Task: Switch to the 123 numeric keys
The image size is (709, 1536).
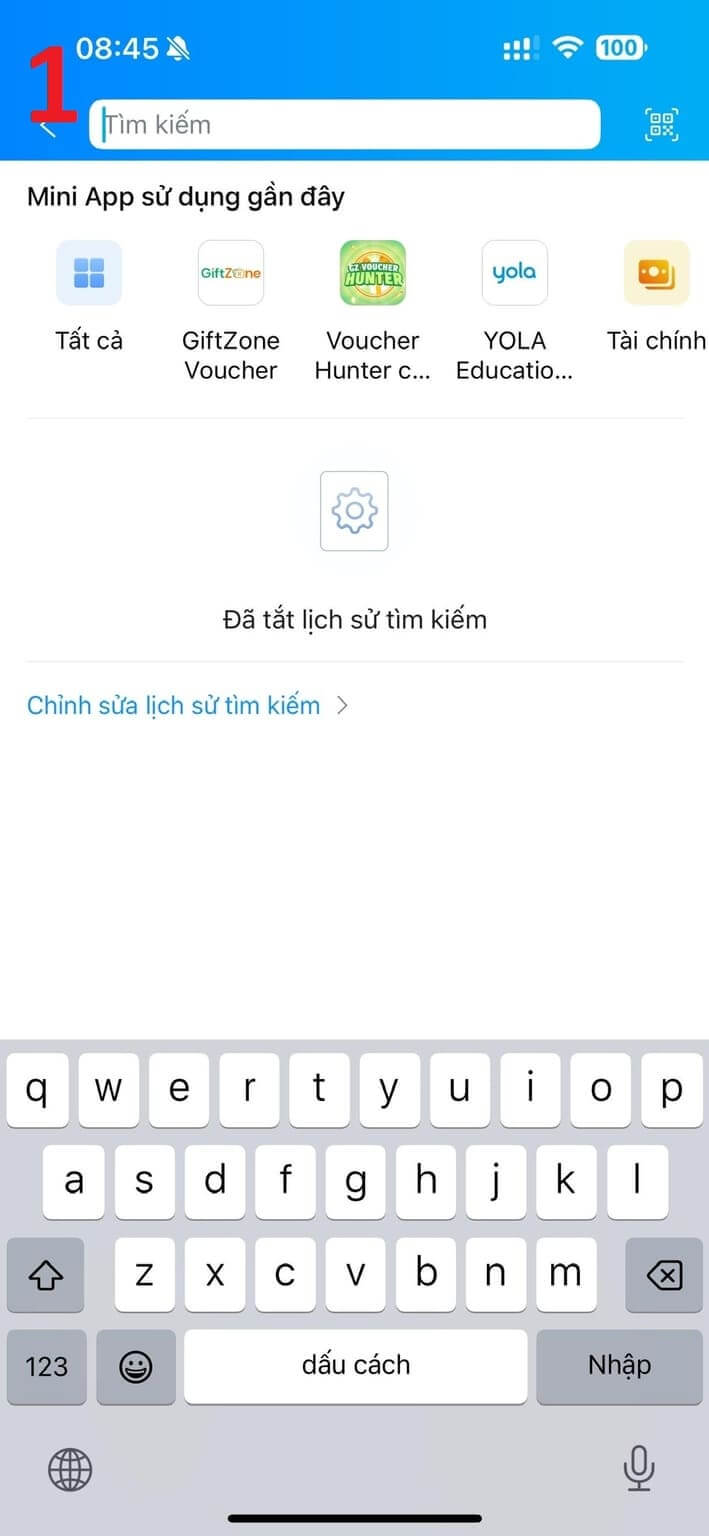Action: pyautogui.click(x=47, y=1366)
